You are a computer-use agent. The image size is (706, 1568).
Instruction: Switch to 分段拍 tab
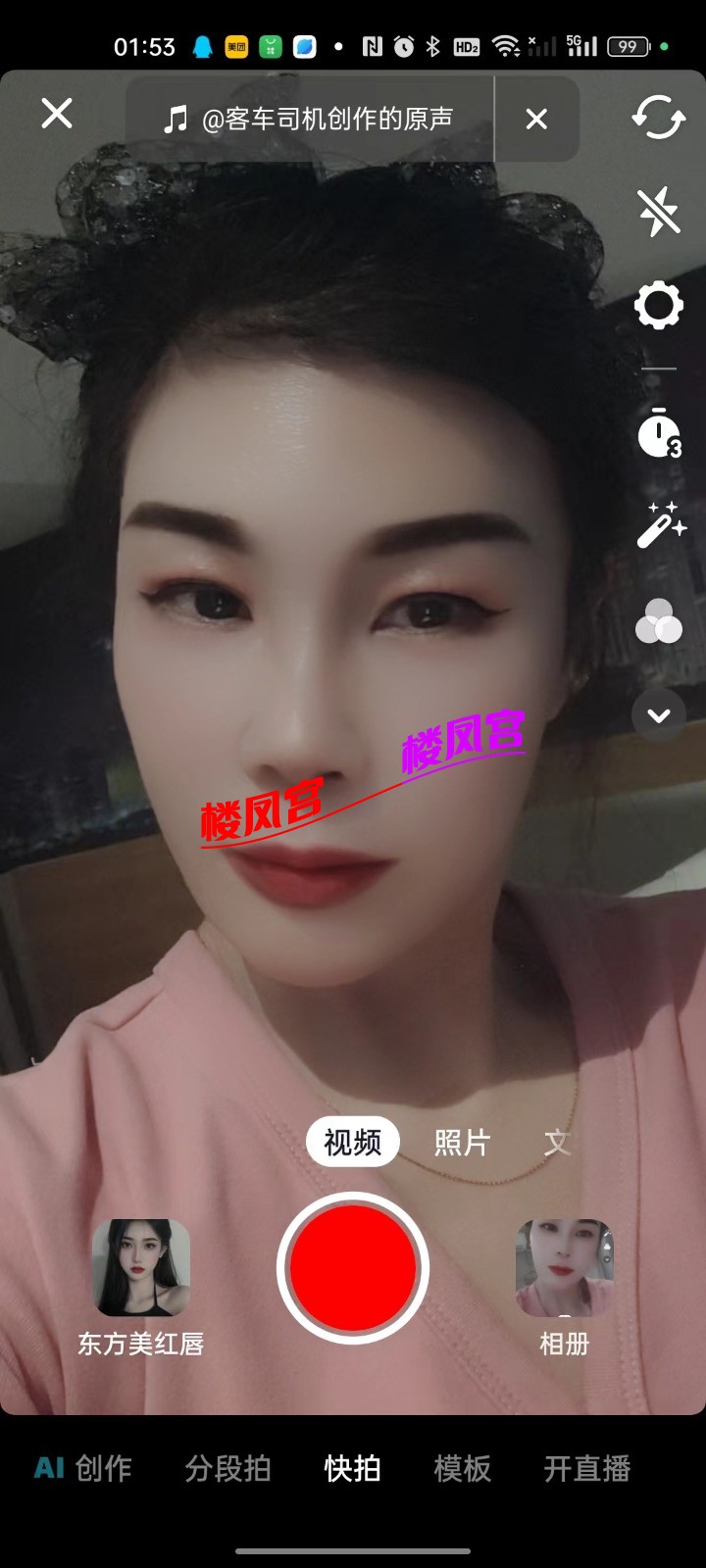(227, 1468)
